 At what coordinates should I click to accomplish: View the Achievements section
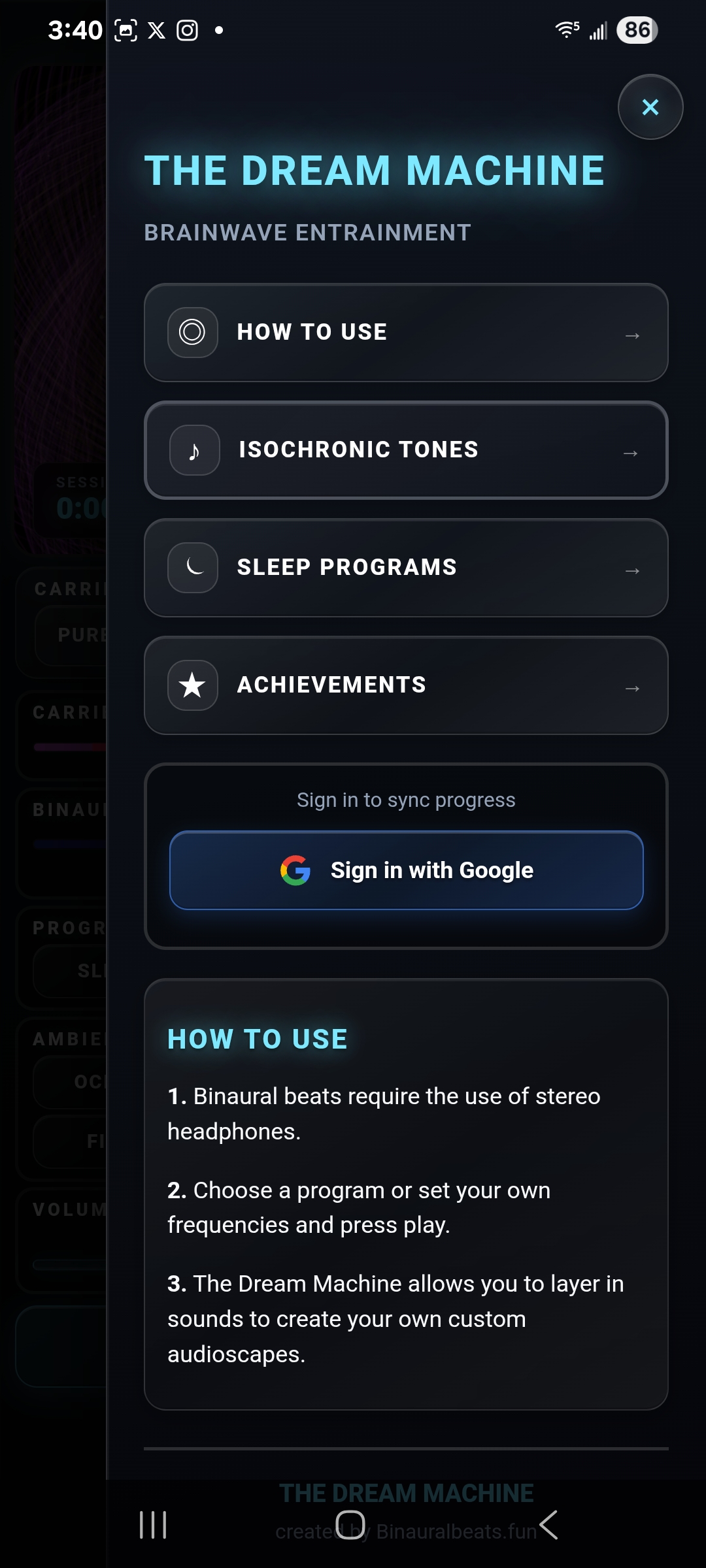405,685
